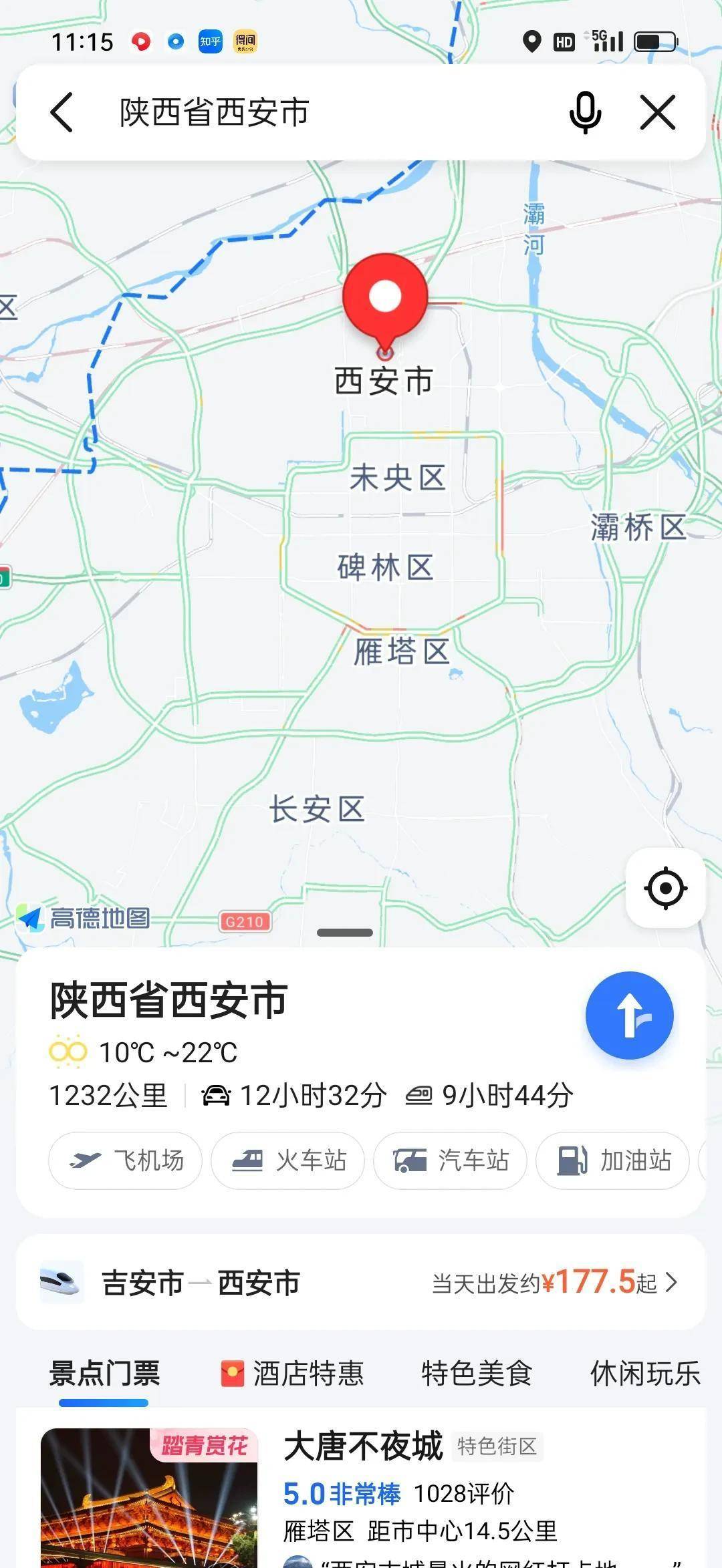Image resolution: width=722 pixels, height=1568 pixels.
Task: Clear the search with the X button
Action: (x=658, y=112)
